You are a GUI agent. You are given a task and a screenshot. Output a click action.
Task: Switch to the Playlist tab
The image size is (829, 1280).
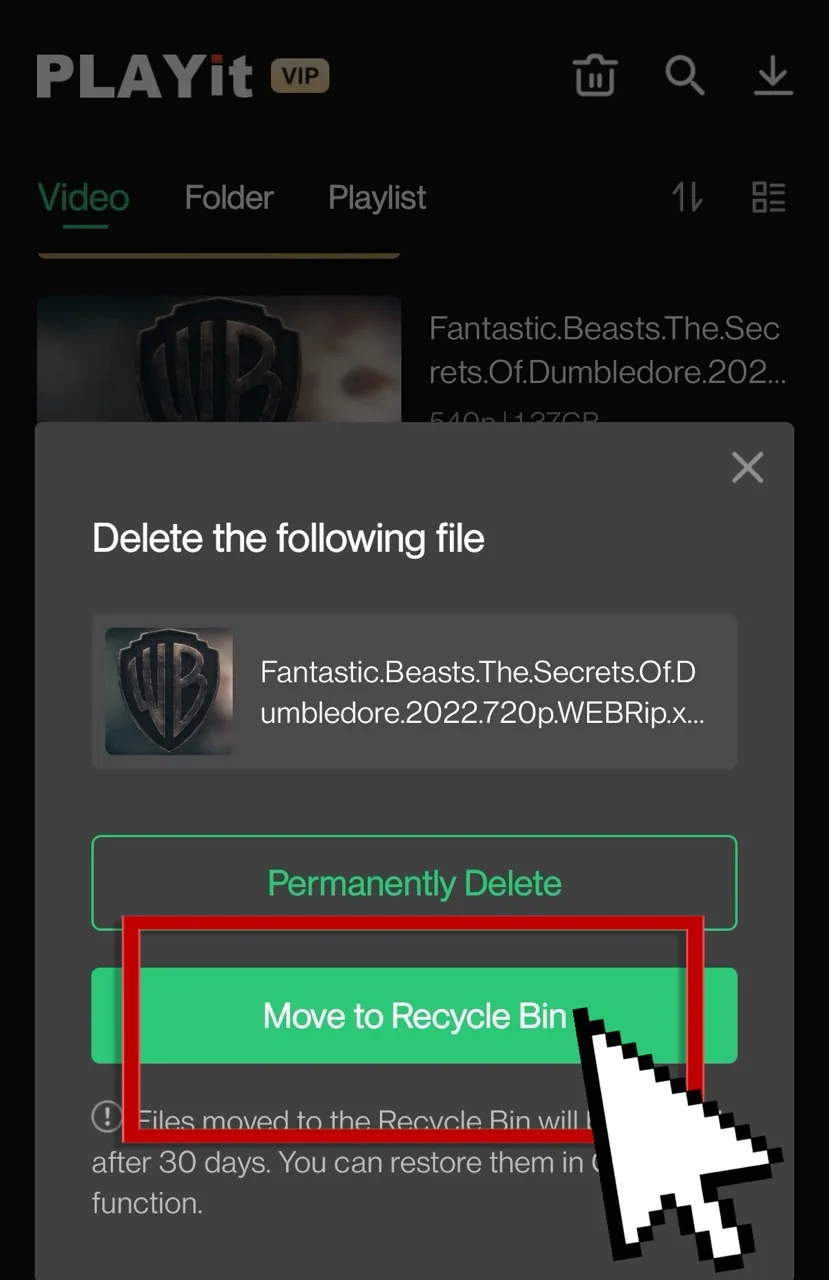[x=377, y=197]
